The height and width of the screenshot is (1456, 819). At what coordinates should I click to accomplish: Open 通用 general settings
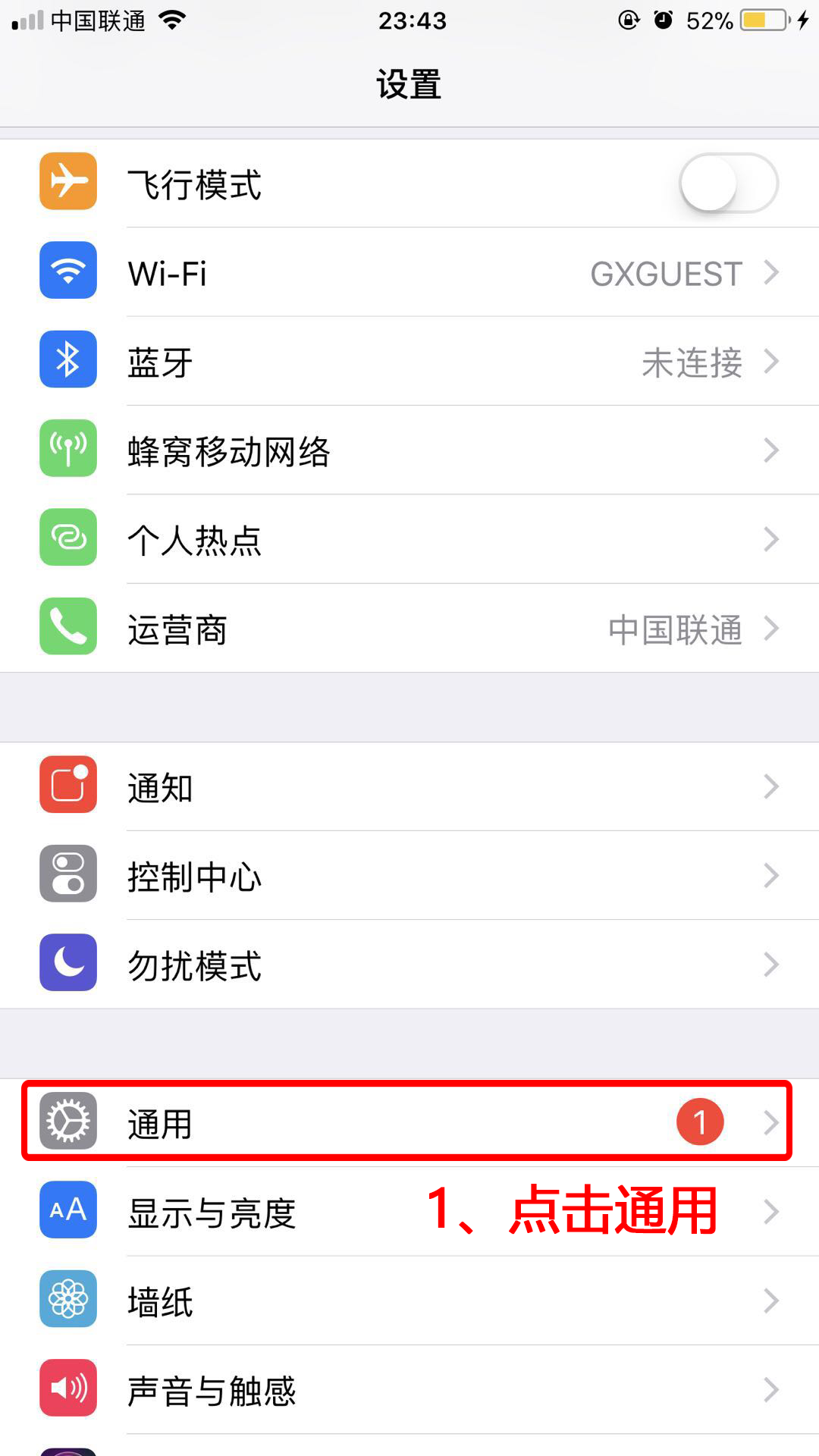pos(409,1122)
